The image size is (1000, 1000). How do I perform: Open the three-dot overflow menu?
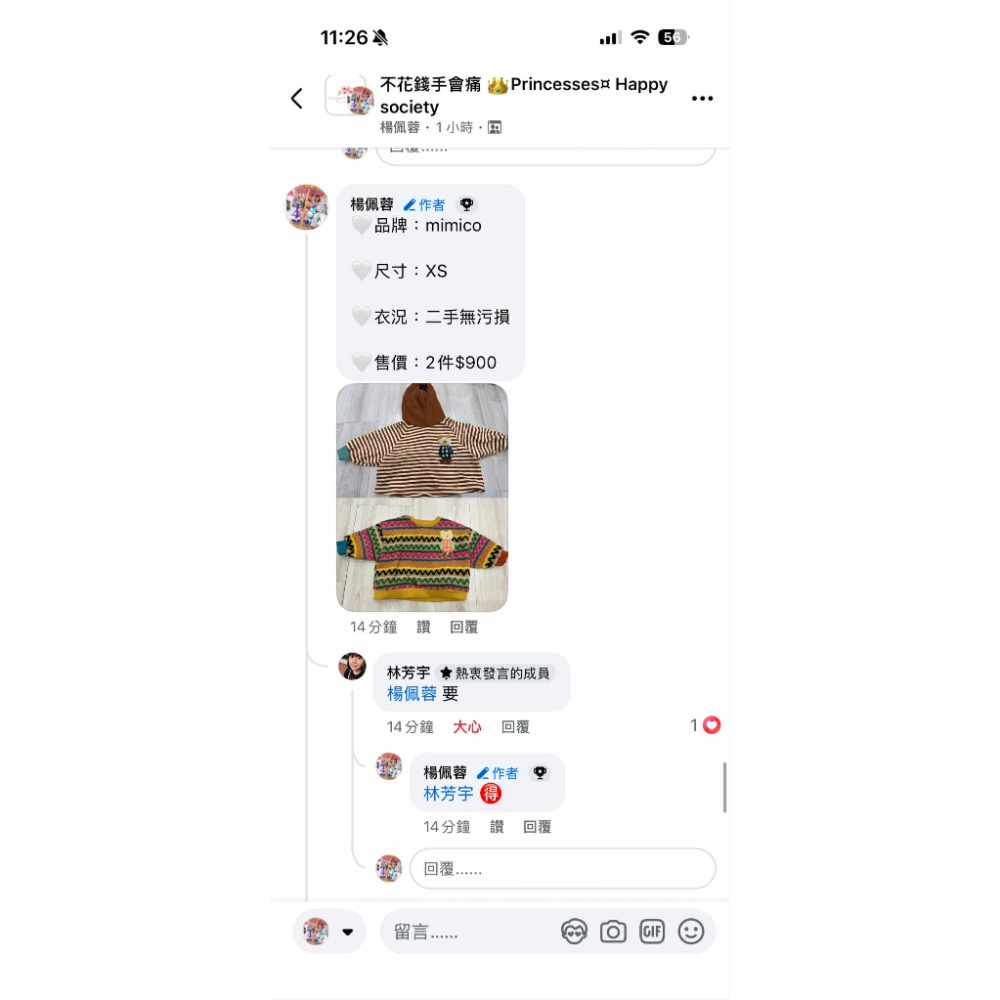(x=702, y=98)
